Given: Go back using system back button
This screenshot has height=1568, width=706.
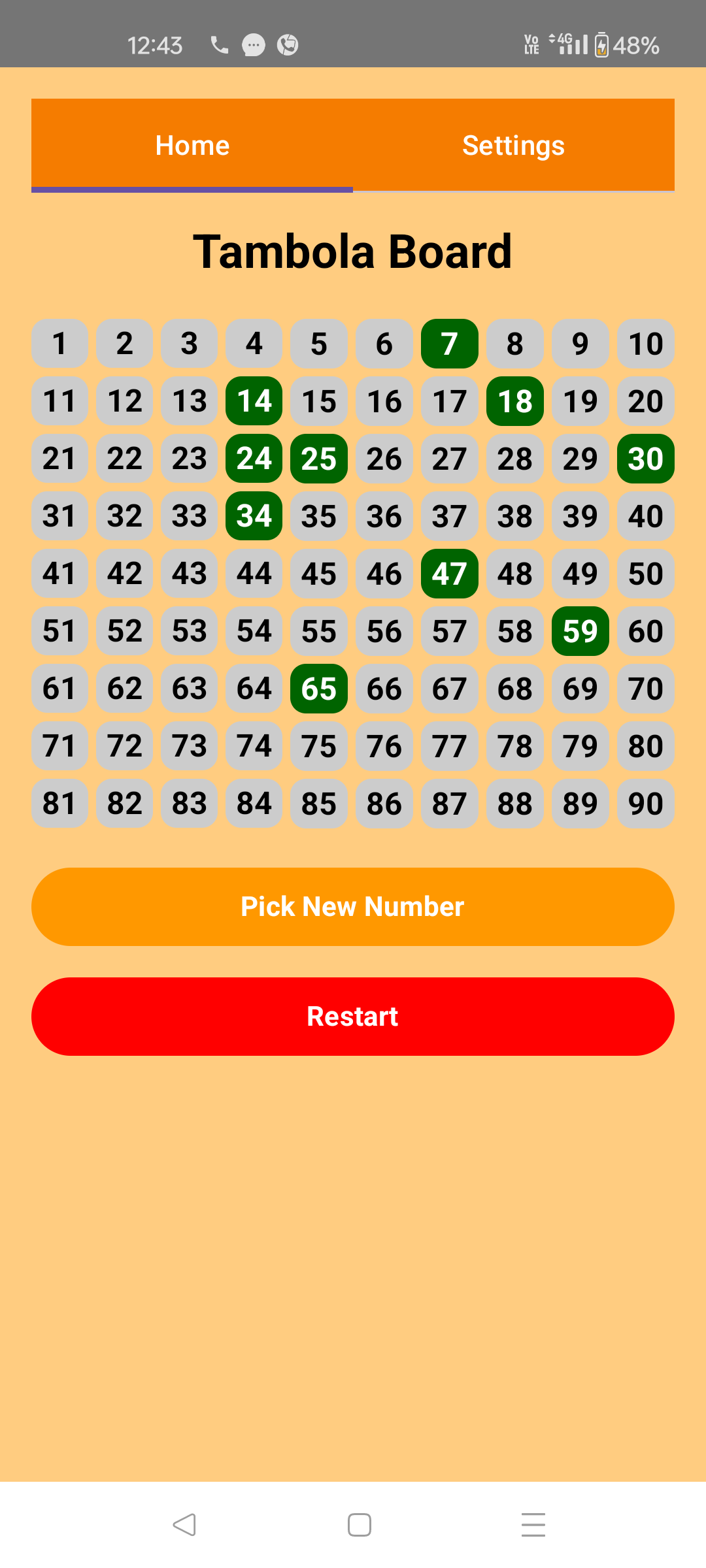Looking at the screenshot, I should coord(184,1525).
